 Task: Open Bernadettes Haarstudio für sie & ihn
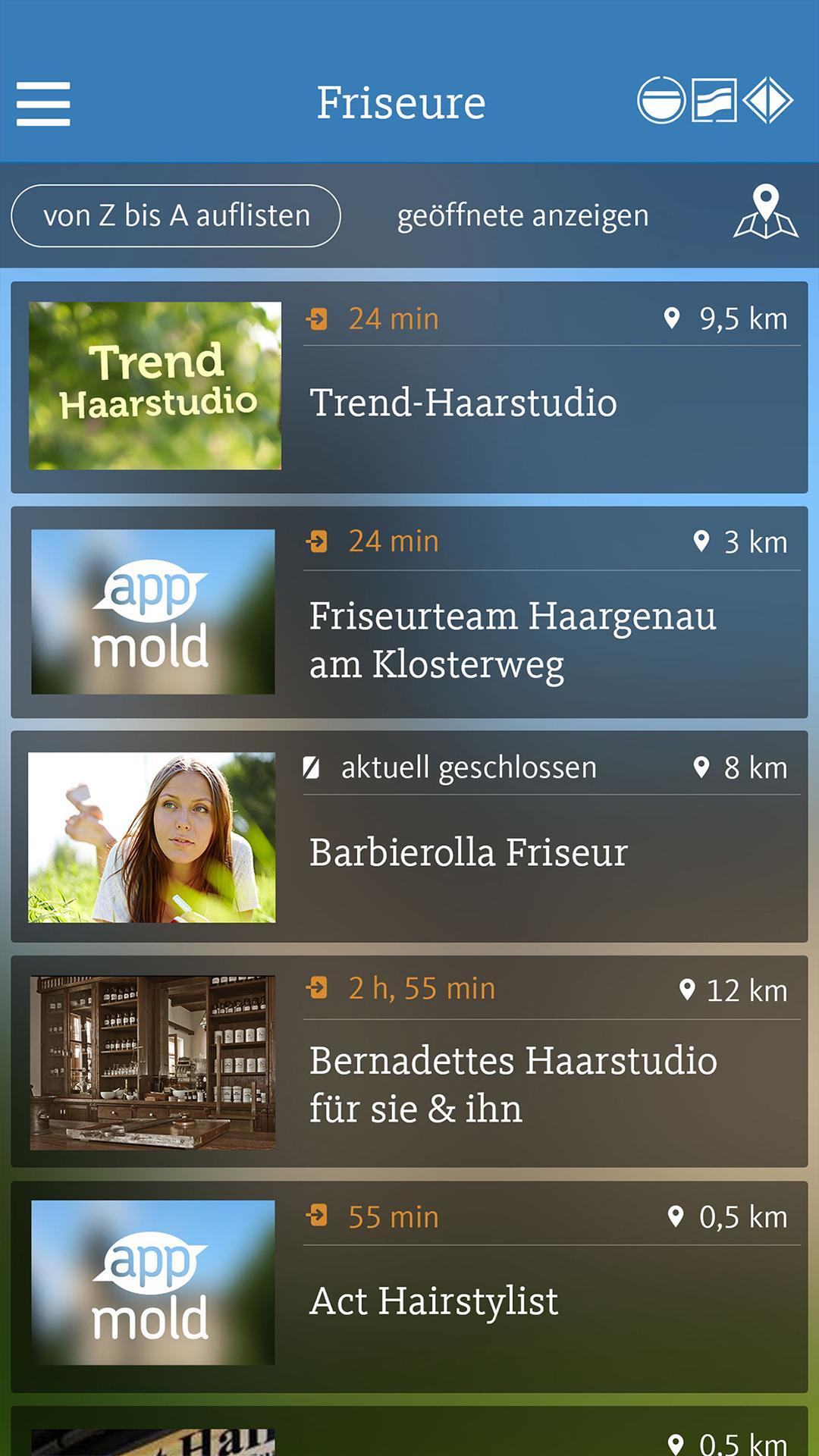tap(513, 1084)
